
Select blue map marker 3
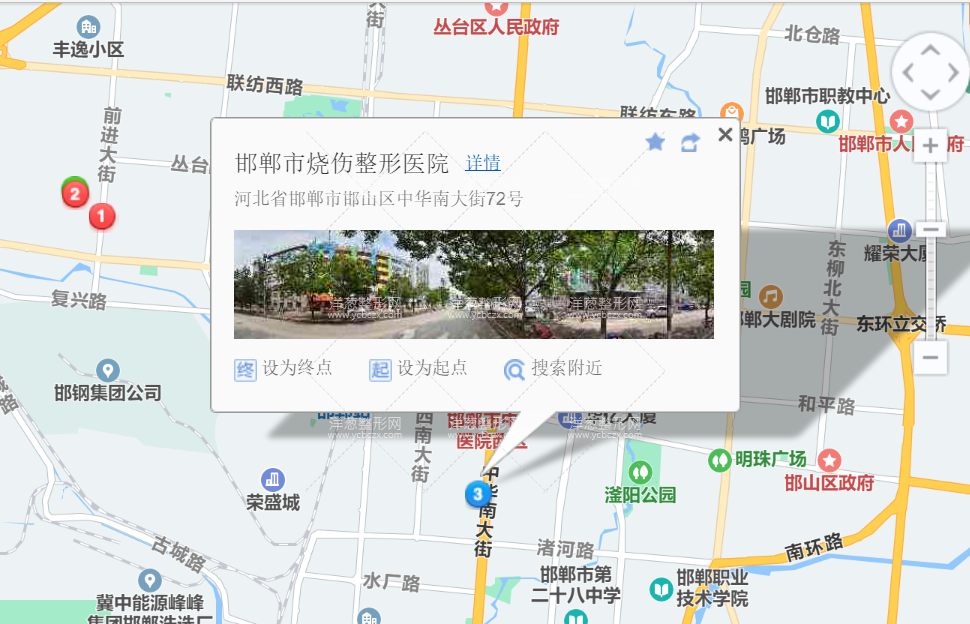coord(478,493)
